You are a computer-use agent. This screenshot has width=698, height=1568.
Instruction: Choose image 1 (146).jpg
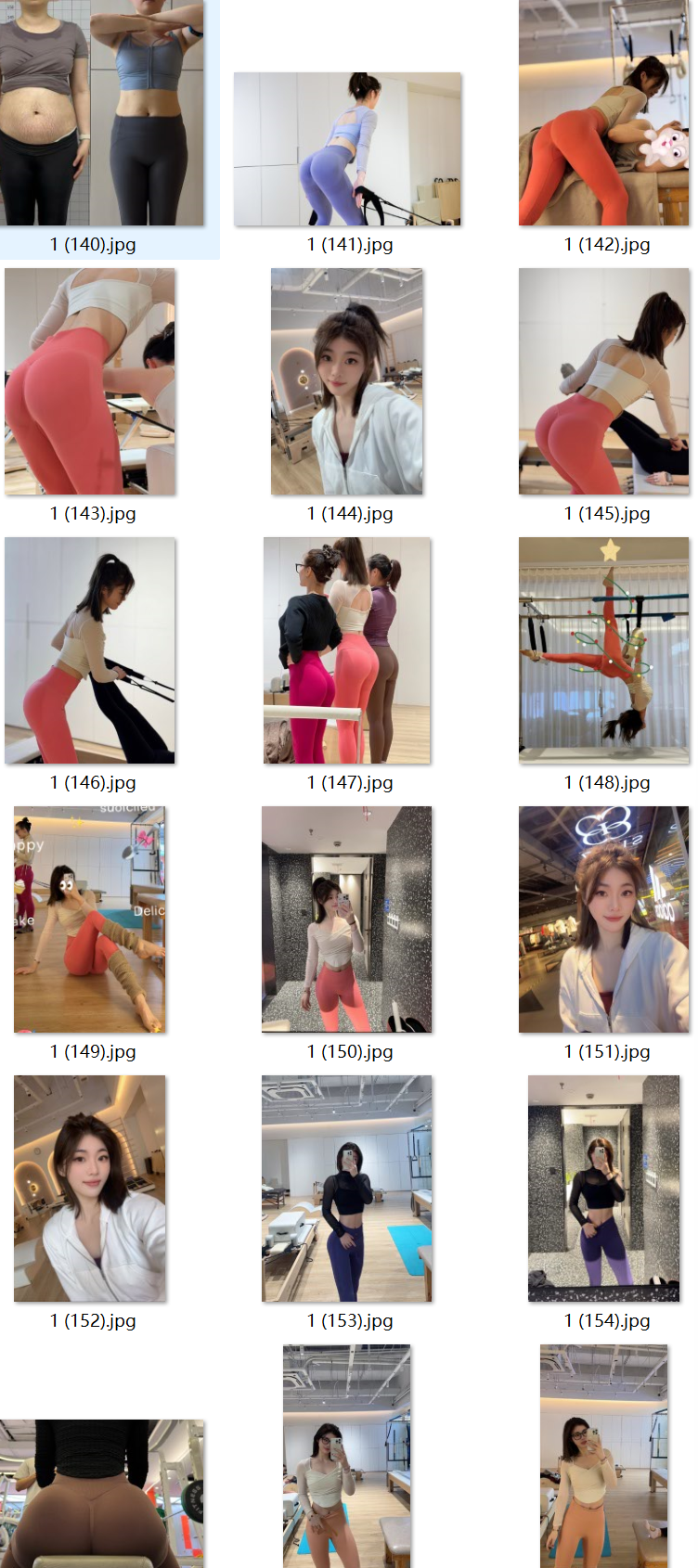90,650
